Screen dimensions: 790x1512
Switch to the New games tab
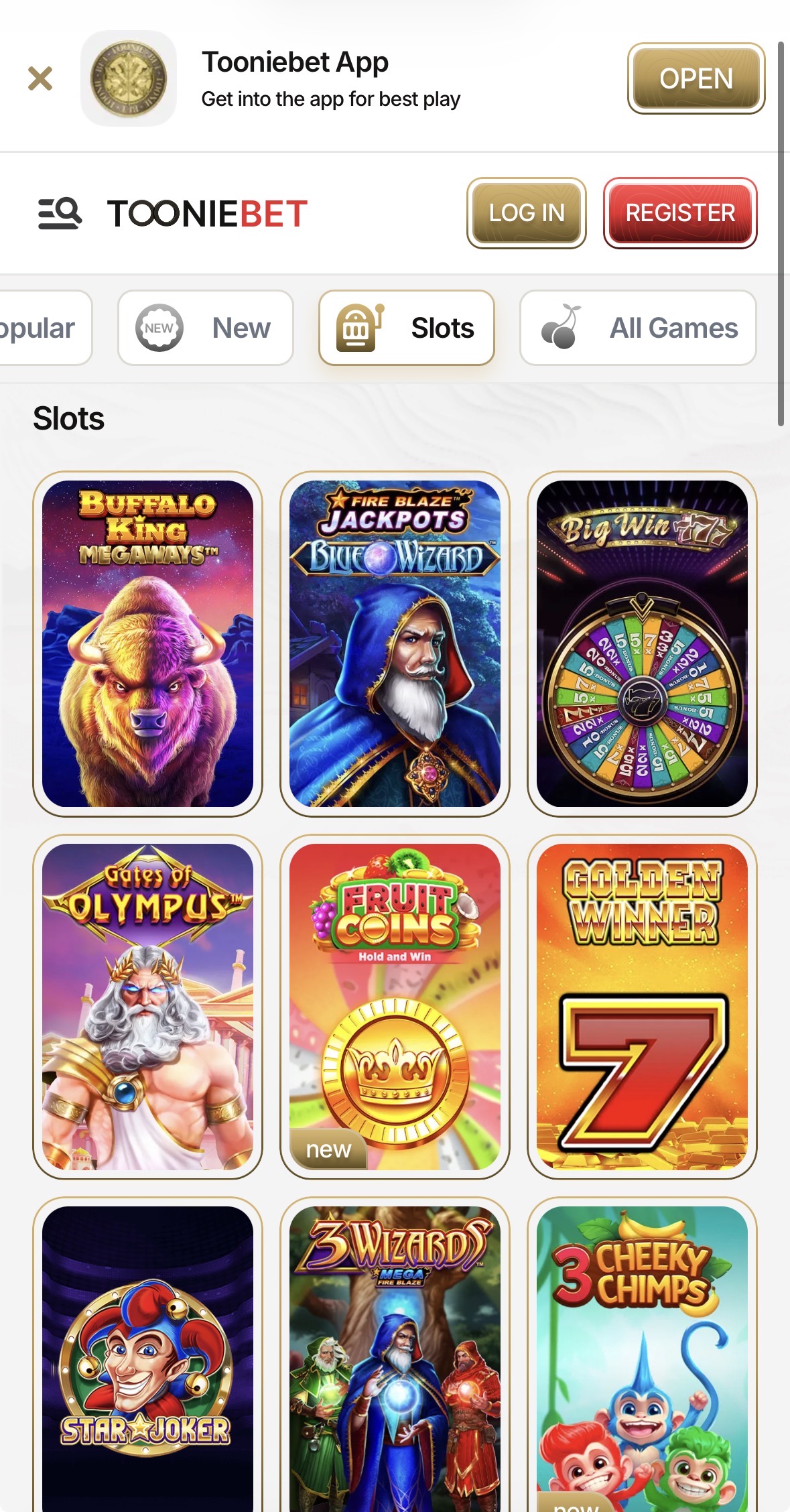[x=206, y=328]
